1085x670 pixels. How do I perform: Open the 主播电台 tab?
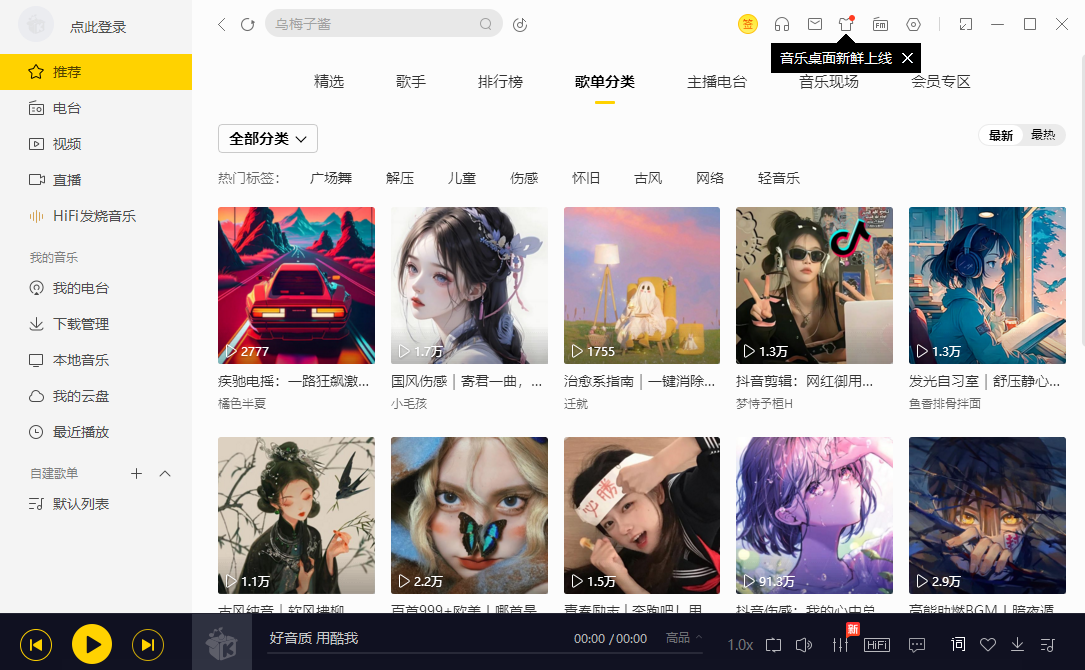point(717,82)
